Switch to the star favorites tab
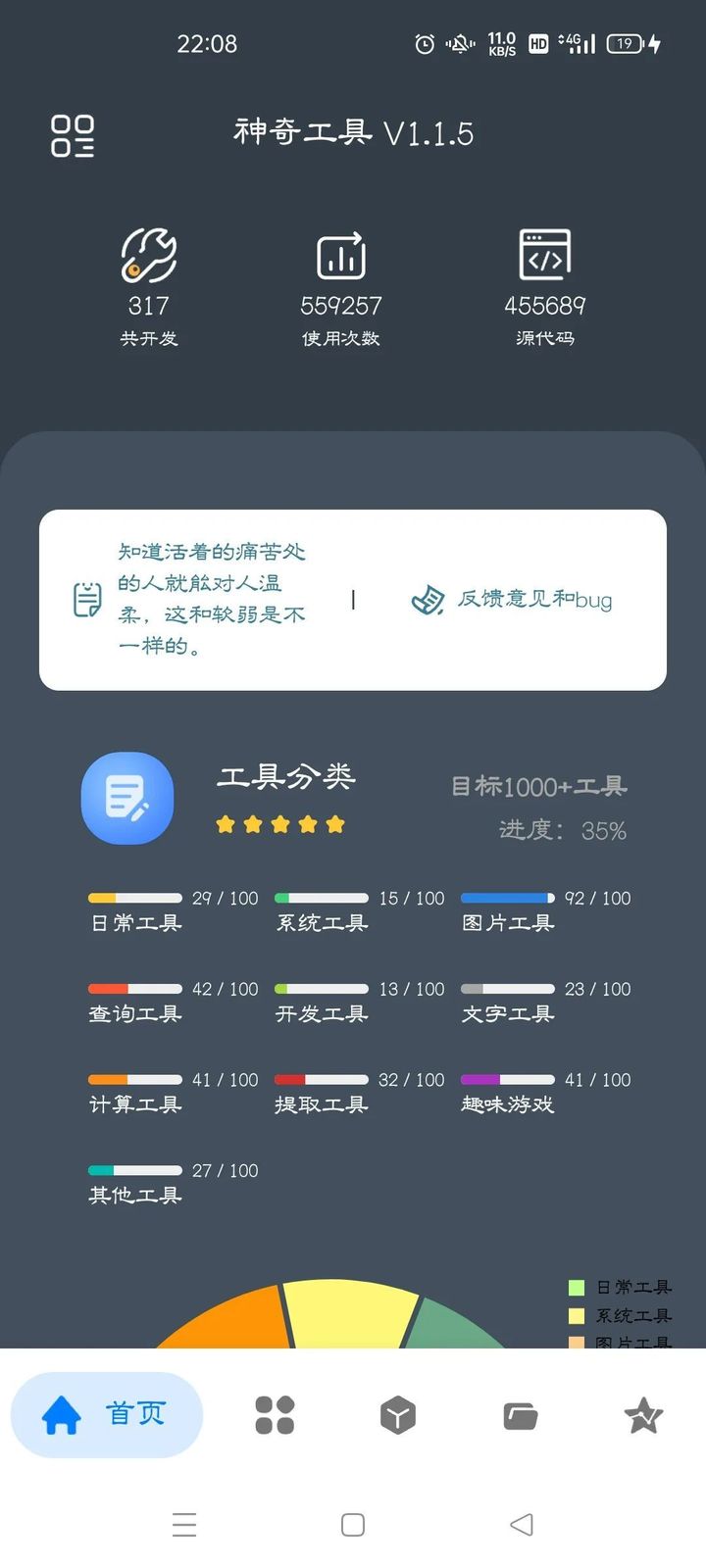Image resolution: width=706 pixels, height=1568 pixels. pos(643,1415)
